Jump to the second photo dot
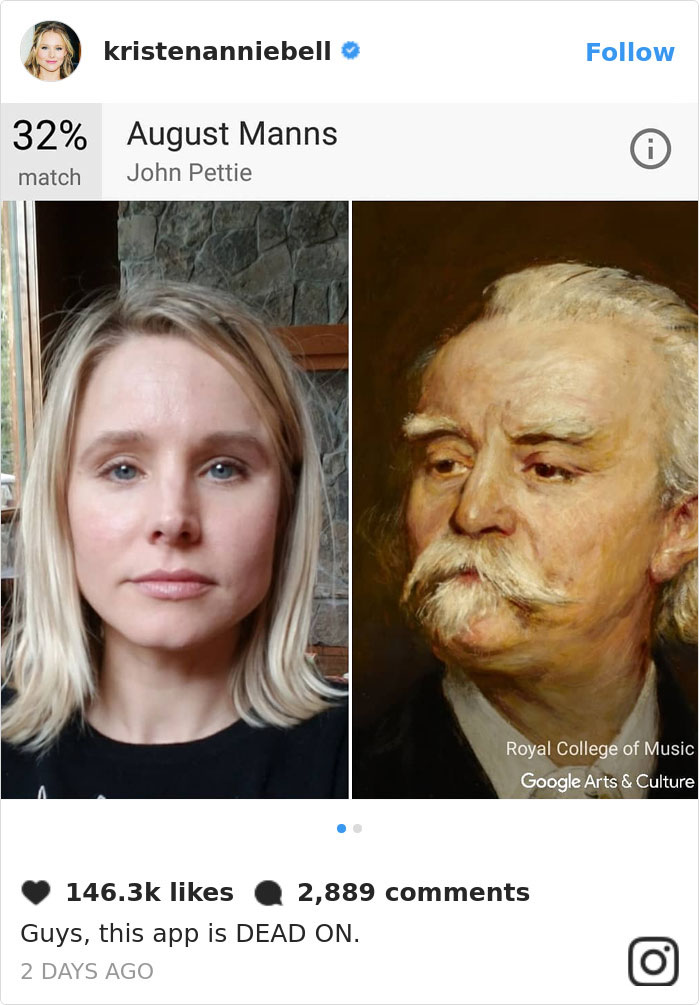This screenshot has height=1005, width=700. pos(358,828)
